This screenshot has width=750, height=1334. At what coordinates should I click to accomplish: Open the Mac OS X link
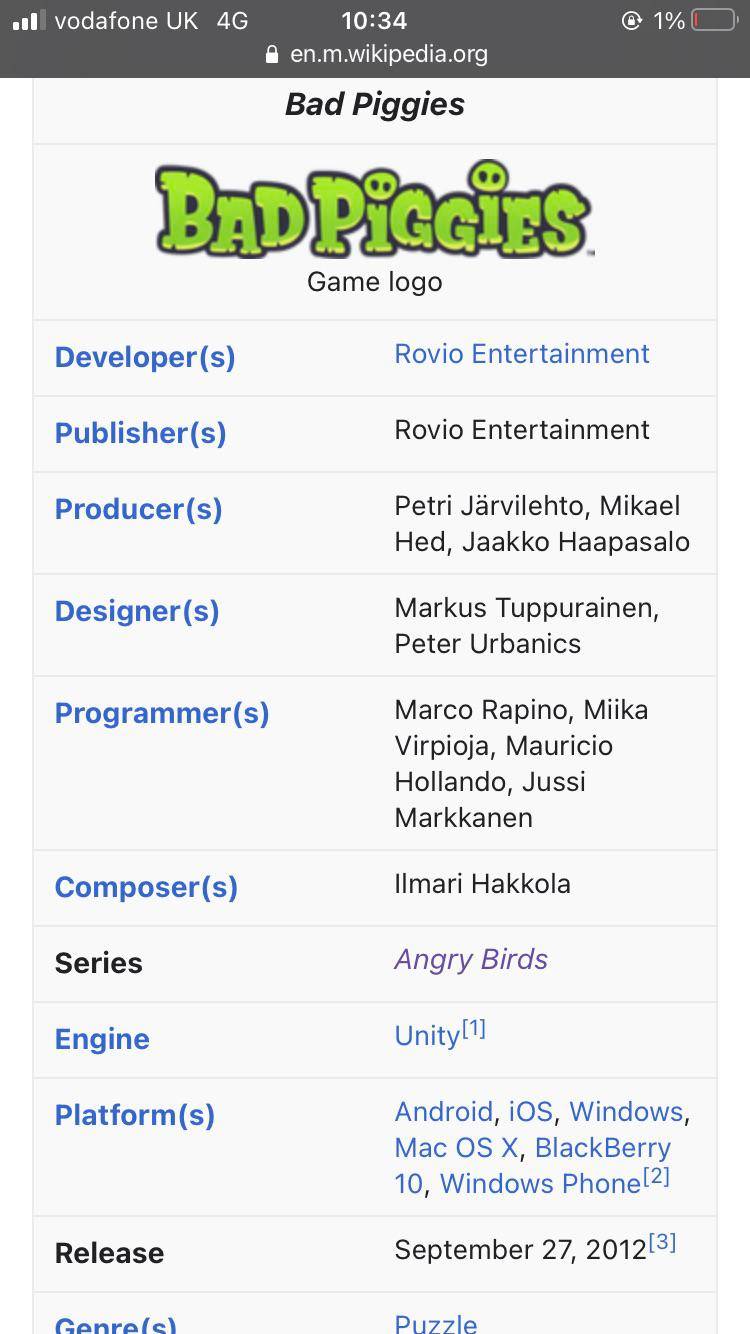pyautogui.click(x=456, y=1148)
